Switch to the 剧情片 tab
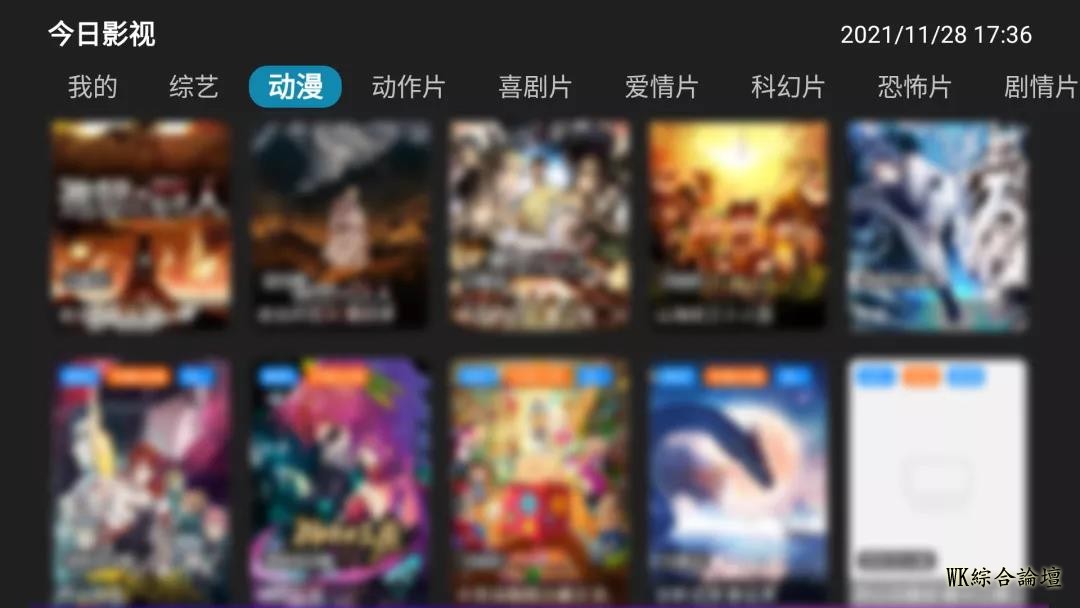Screen dimensions: 1080x608 1040,87
